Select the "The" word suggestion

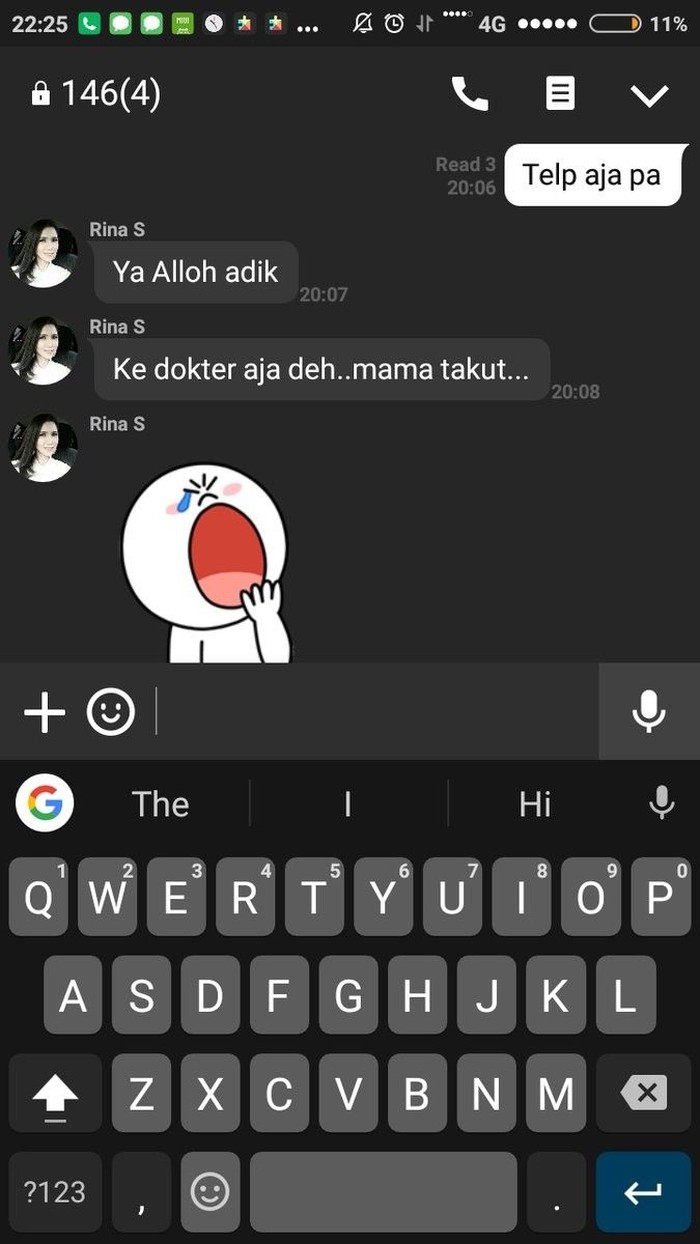point(160,803)
